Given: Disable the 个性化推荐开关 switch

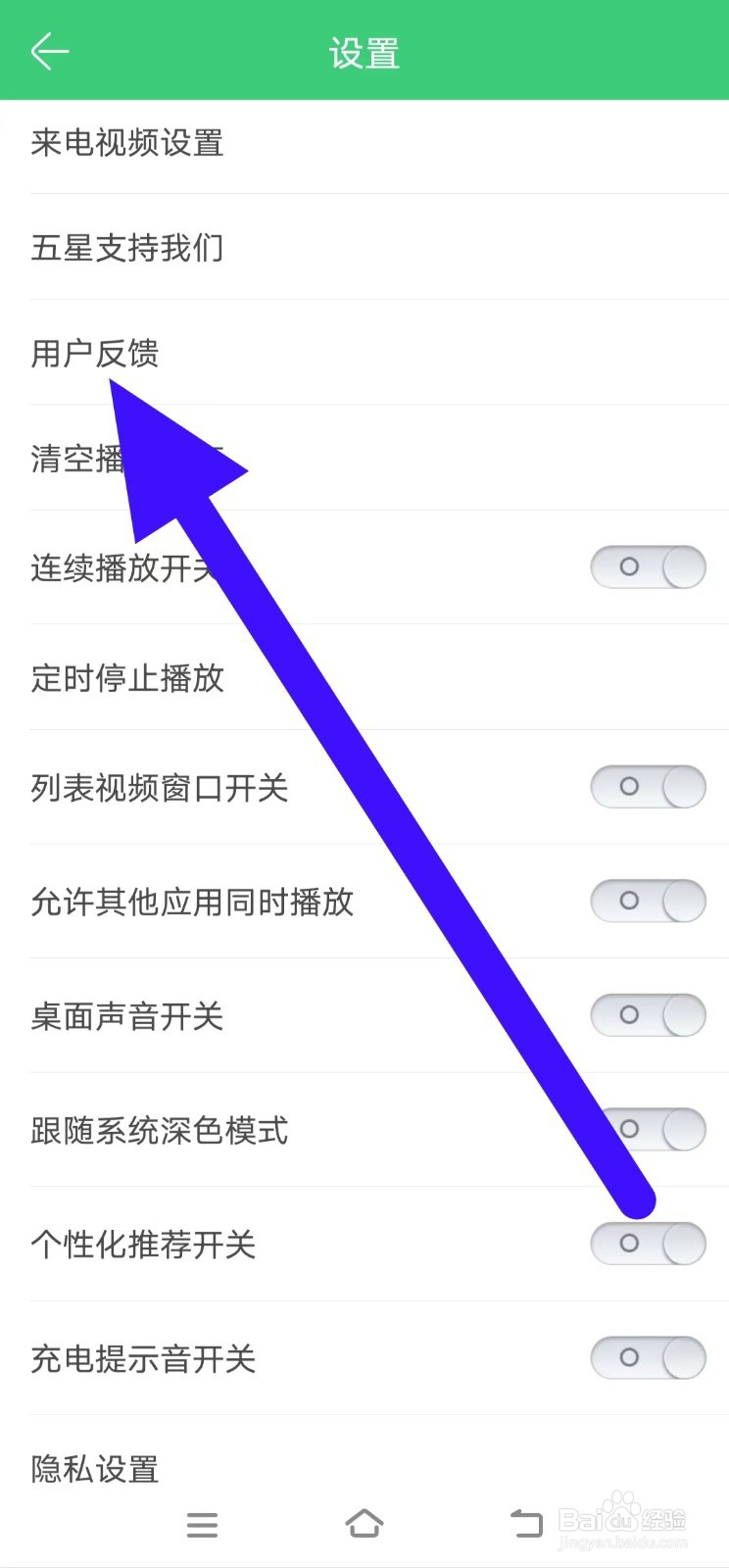Looking at the screenshot, I should tap(648, 1244).
